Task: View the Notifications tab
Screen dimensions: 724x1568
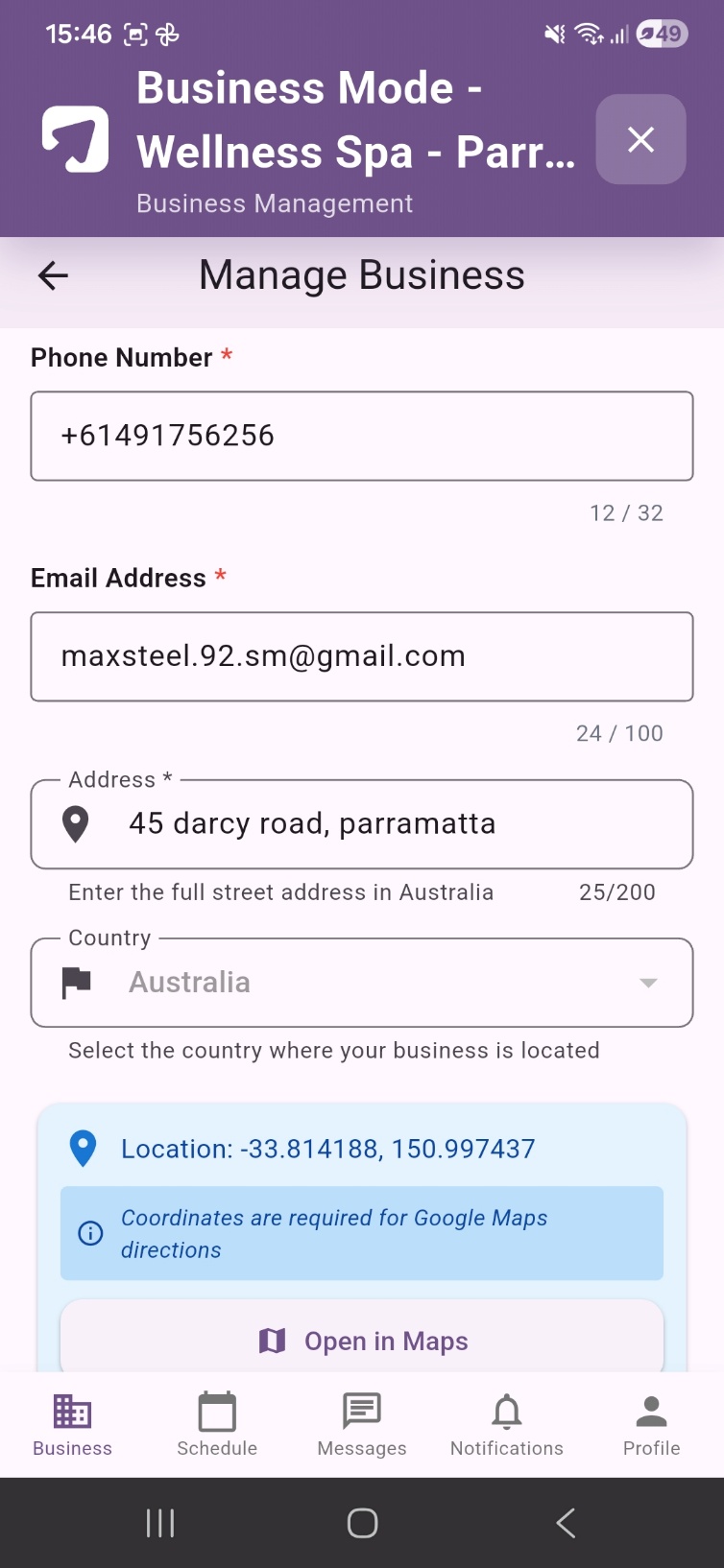Action: tap(507, 1425)
